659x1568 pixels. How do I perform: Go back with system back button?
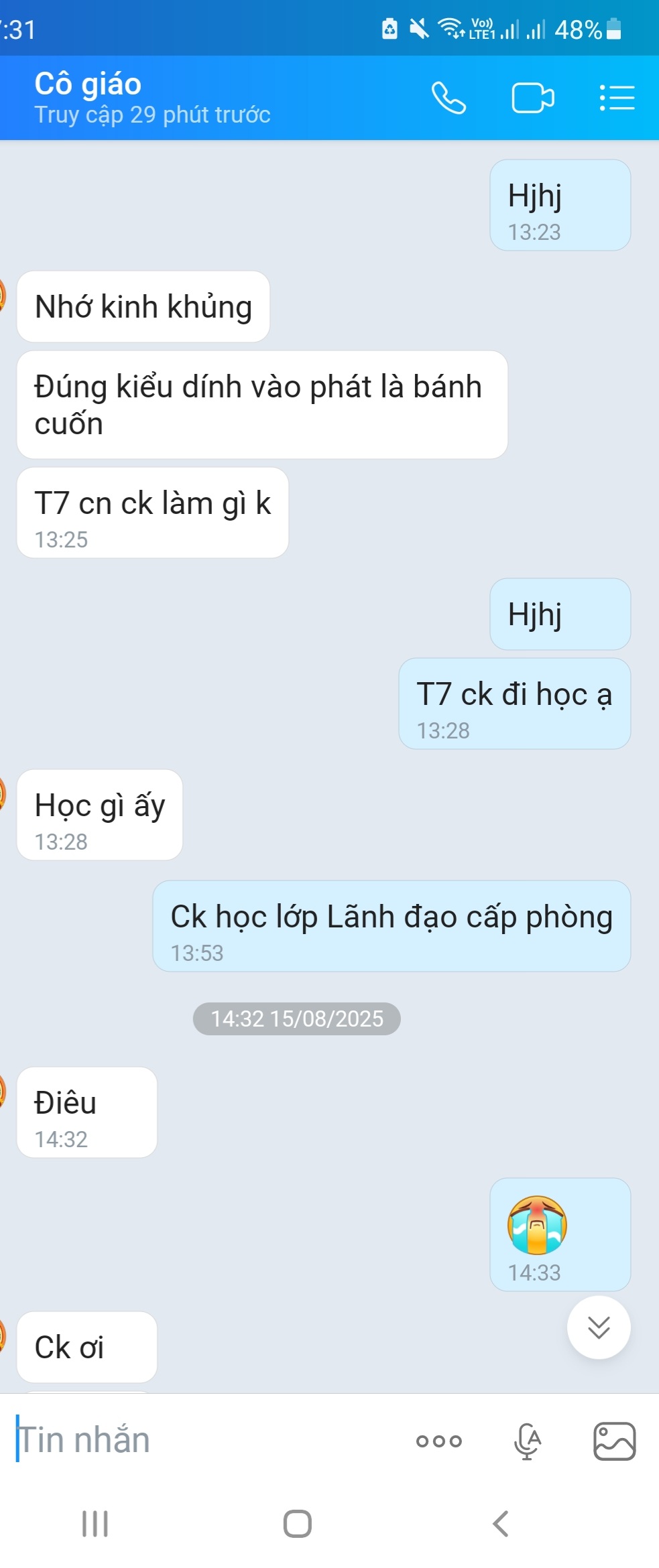point(500,1524)
